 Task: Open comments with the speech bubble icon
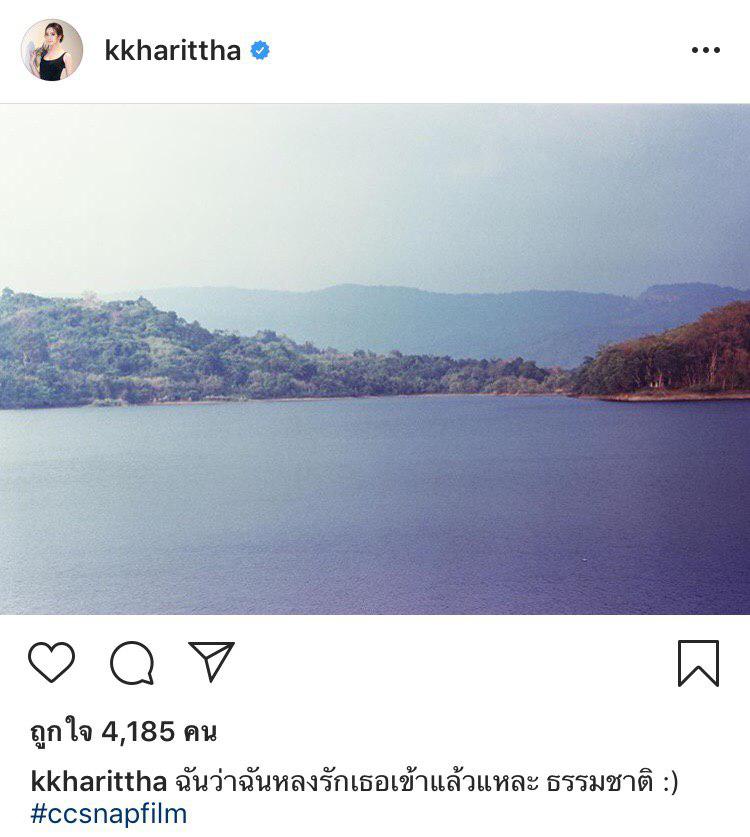click(132, 662)
